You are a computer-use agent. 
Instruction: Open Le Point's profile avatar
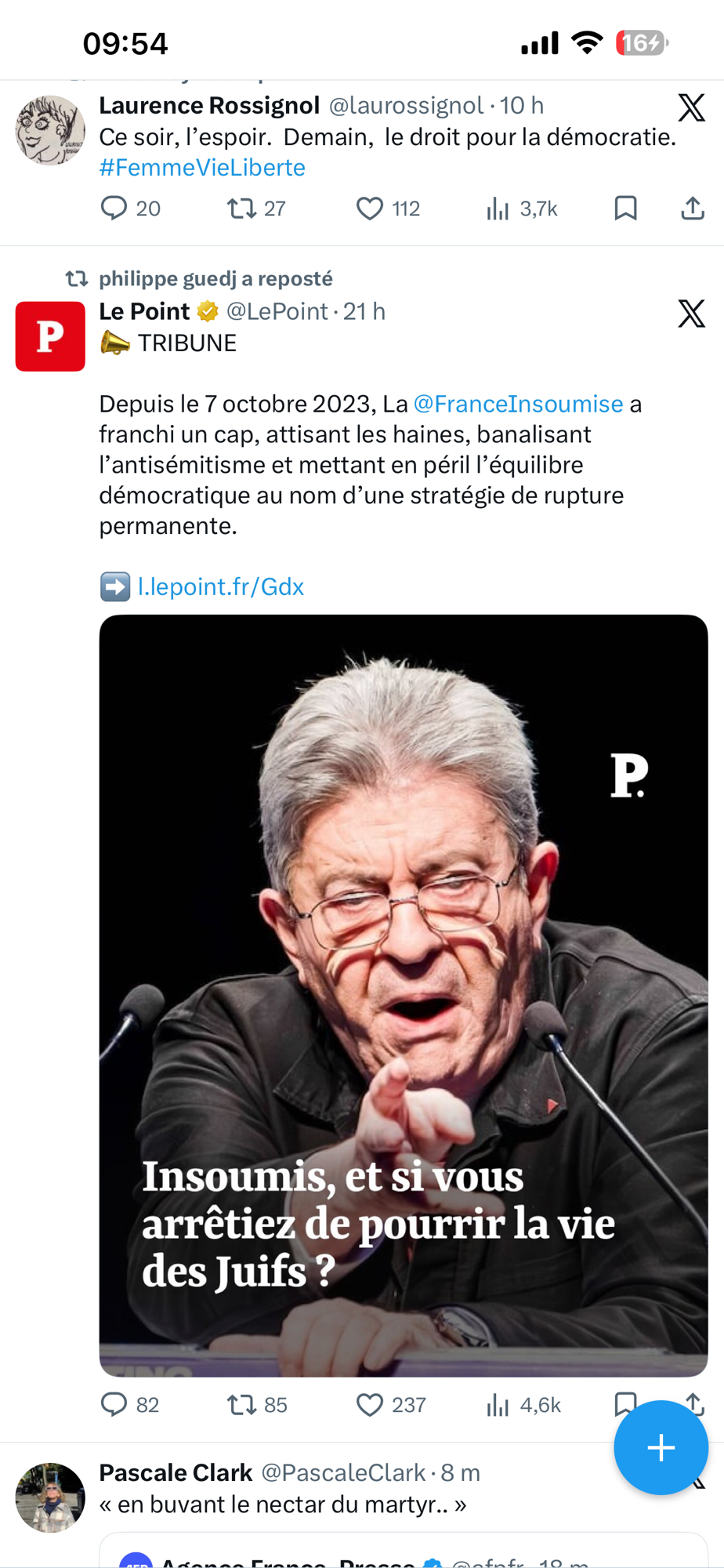click(x=50, y=336)
